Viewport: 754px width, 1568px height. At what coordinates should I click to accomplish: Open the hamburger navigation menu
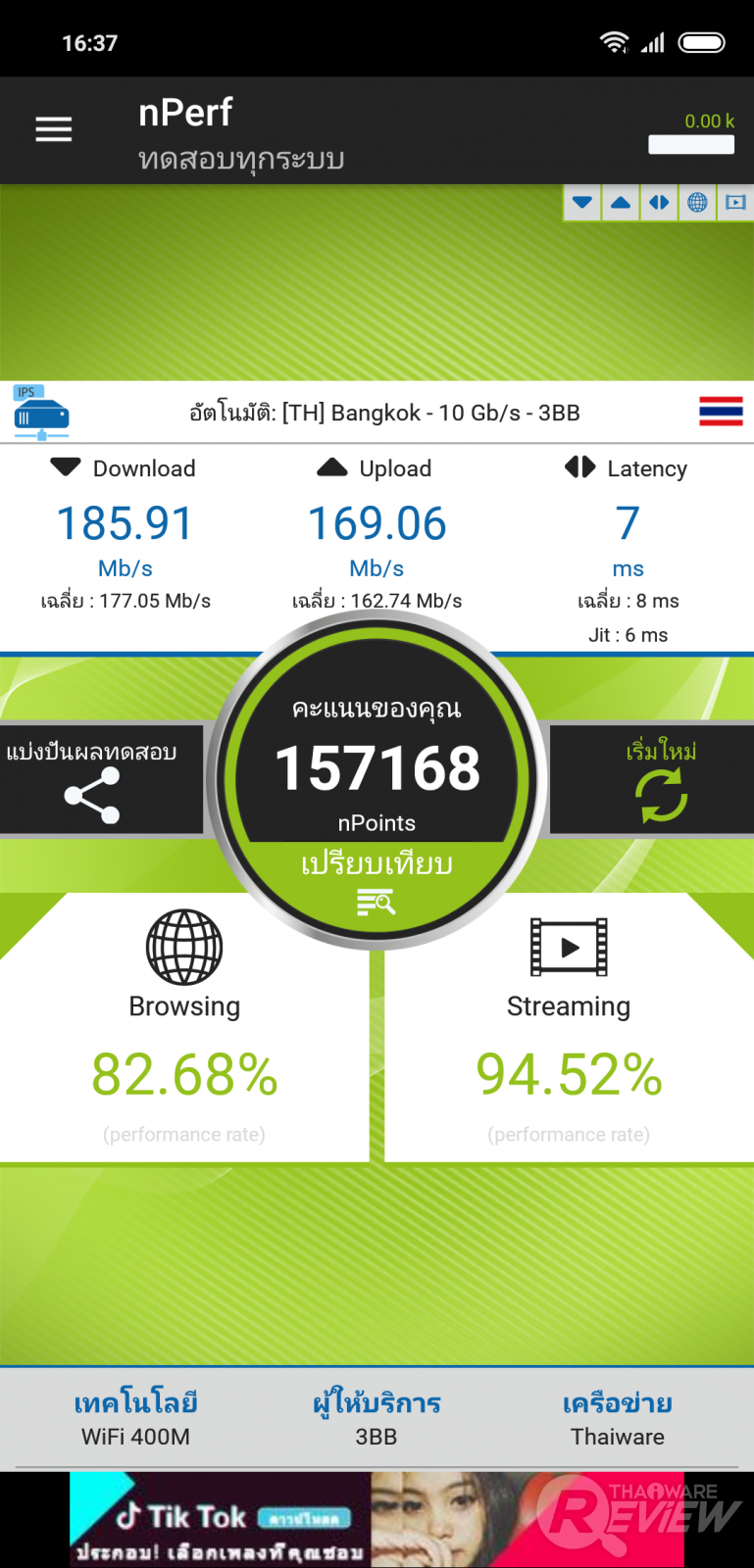tap(54, 129)
